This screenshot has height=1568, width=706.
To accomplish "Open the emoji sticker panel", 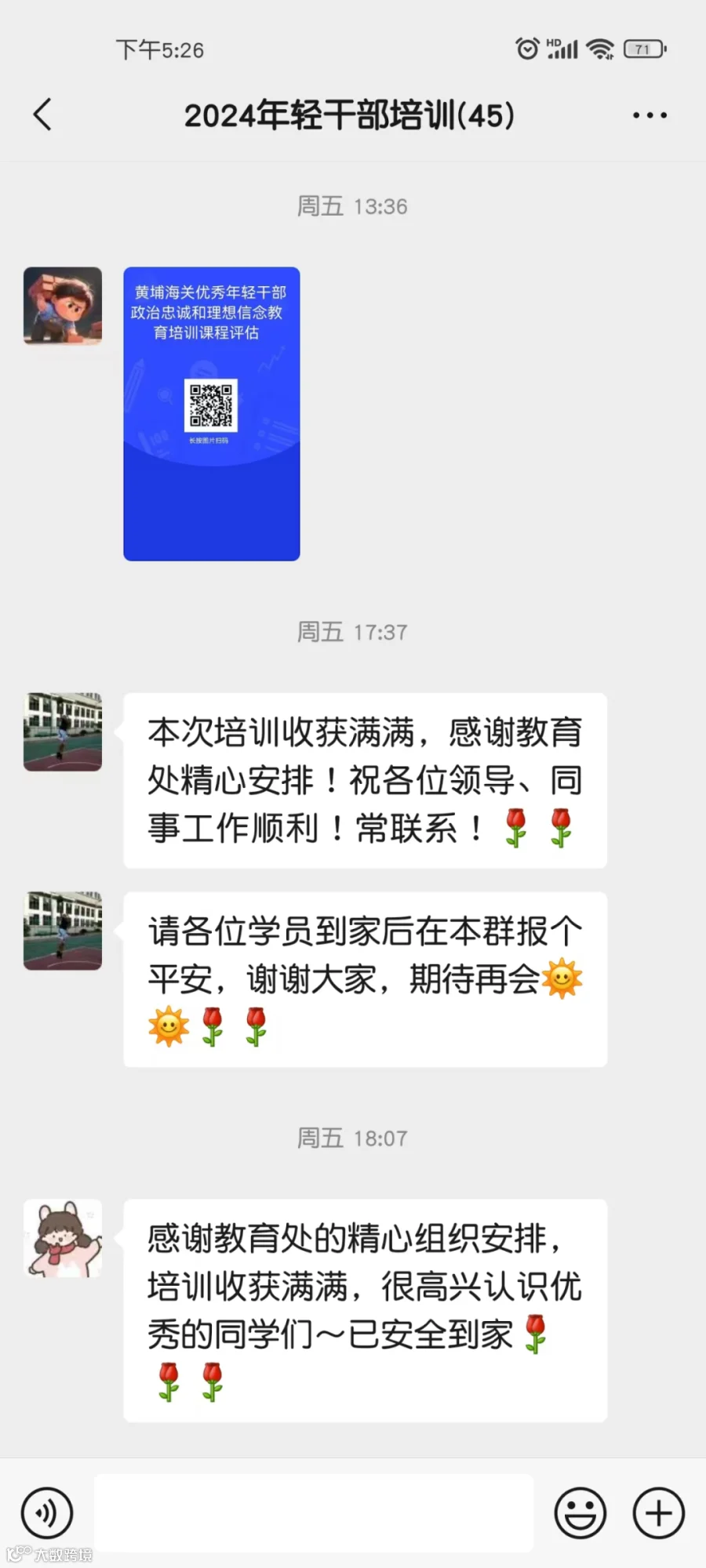I will click(x=580, y=1513).
